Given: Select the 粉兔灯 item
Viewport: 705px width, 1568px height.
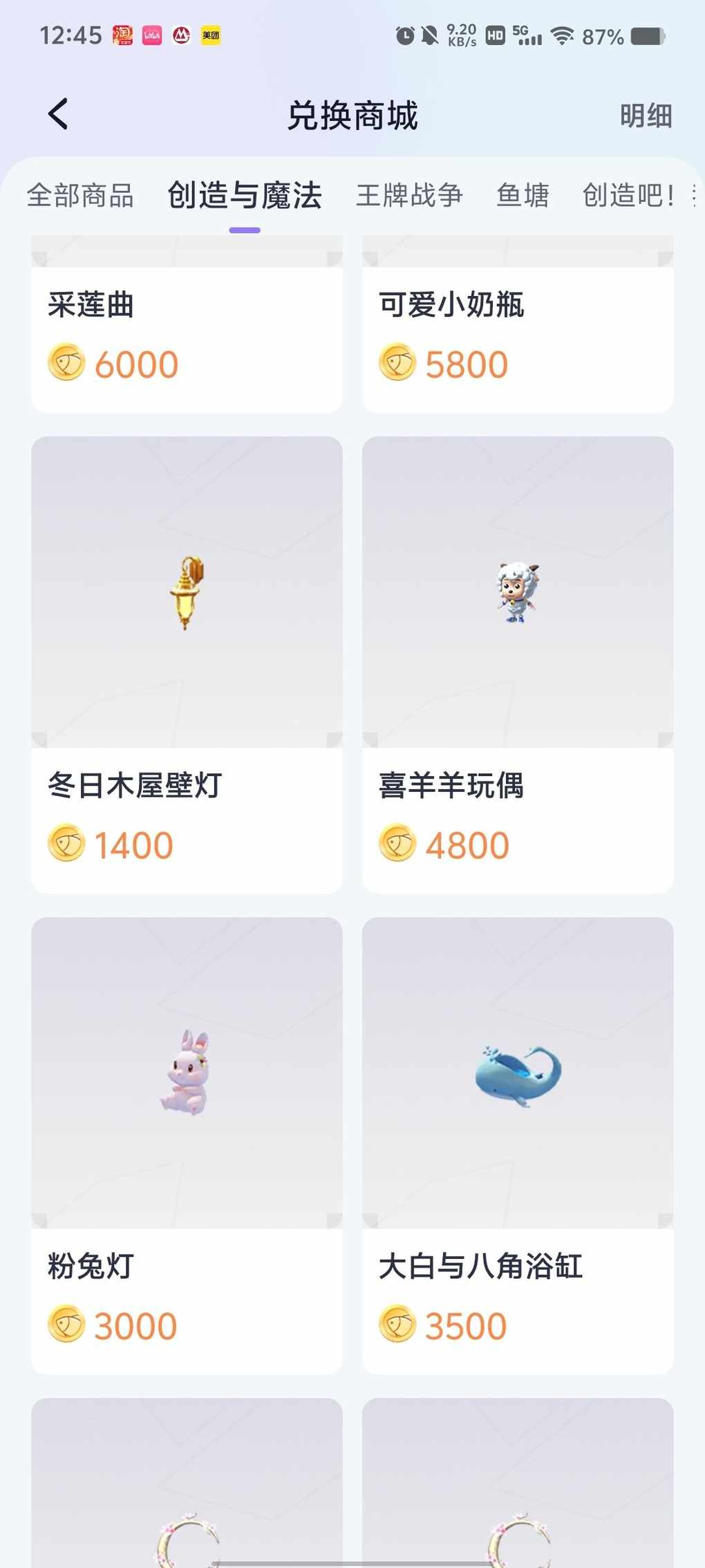Looking at the screenshot, I should (187, 1145).
